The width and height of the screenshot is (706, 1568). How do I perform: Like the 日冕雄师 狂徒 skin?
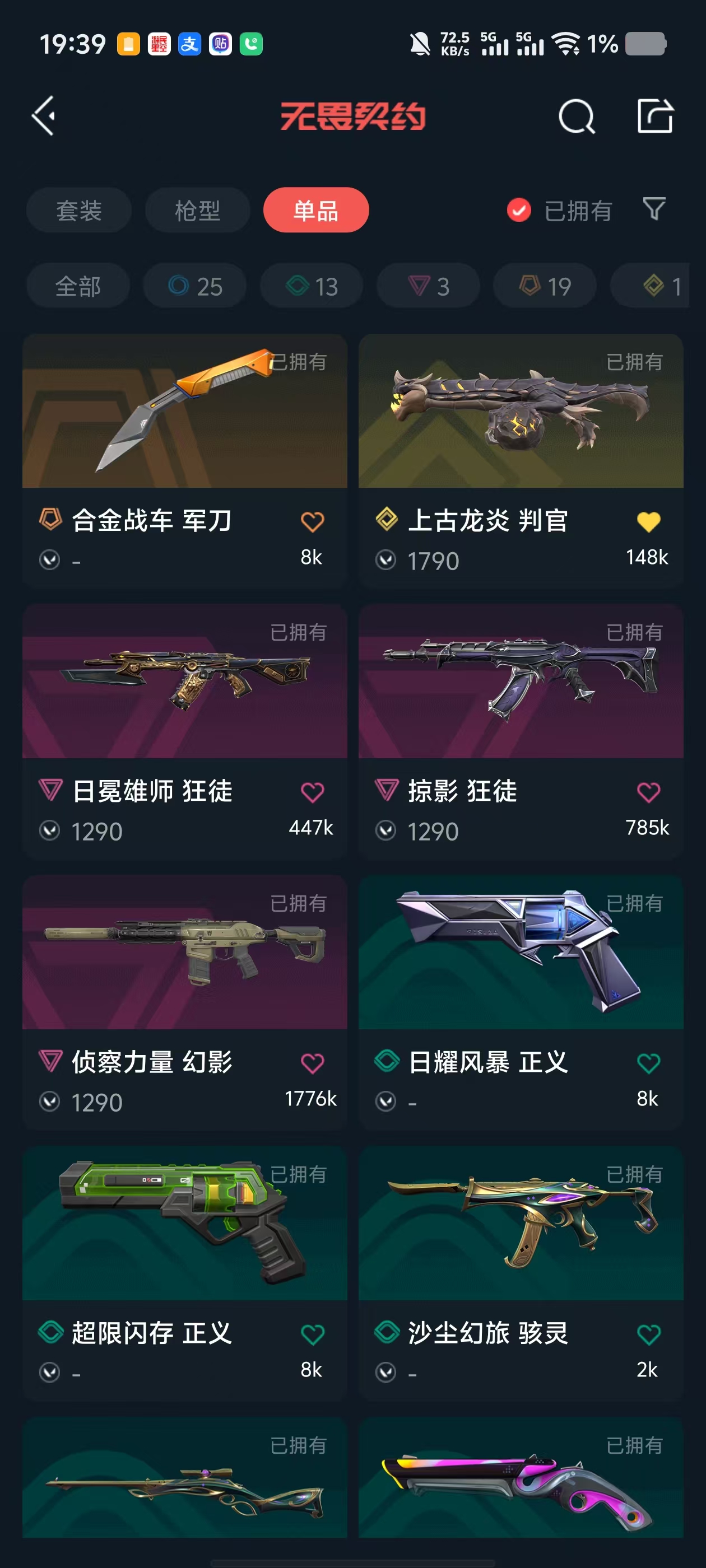pyautogui.click(x=312, y=792)
